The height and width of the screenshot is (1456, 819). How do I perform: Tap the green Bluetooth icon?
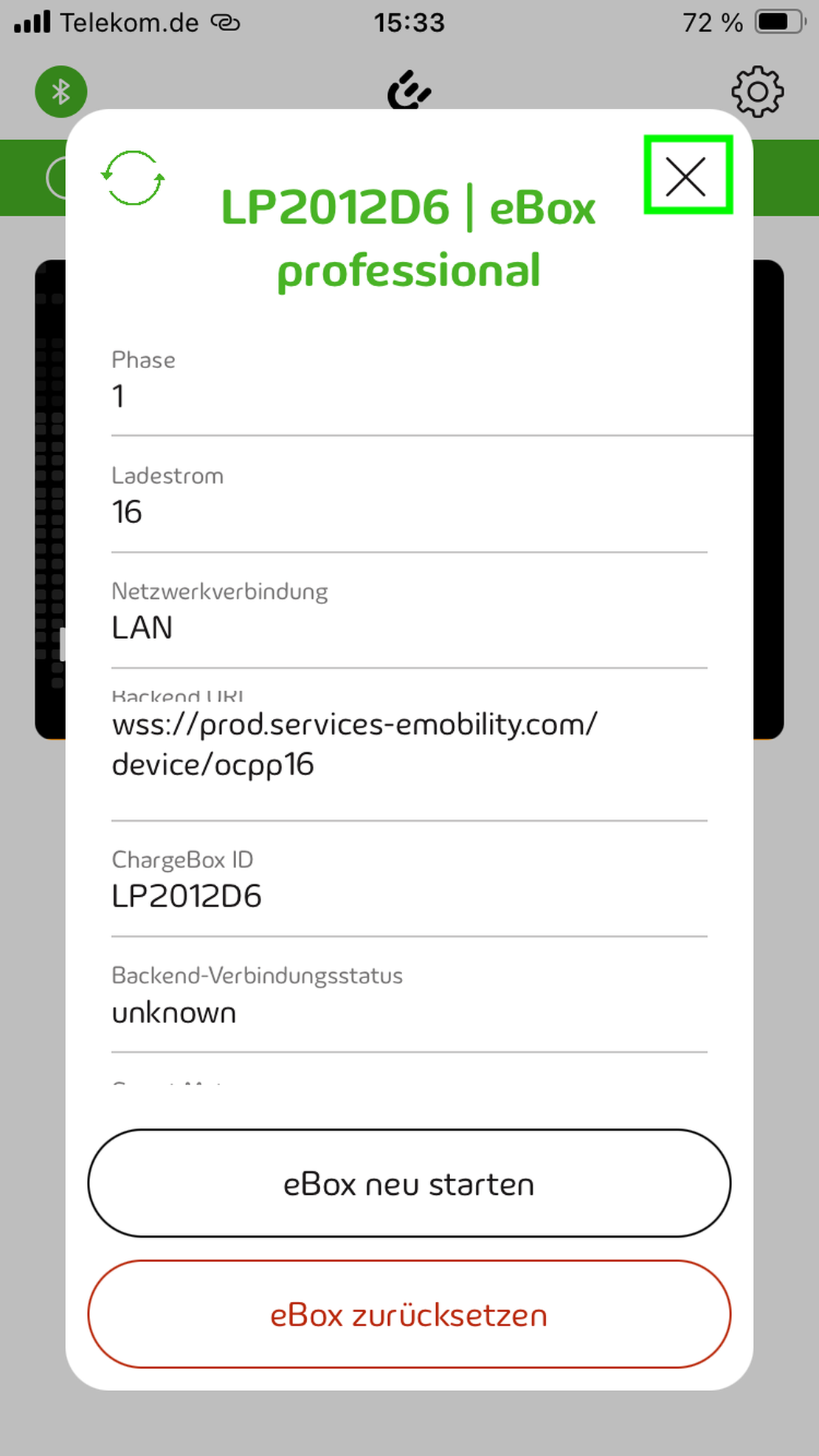tap(61, 91)
